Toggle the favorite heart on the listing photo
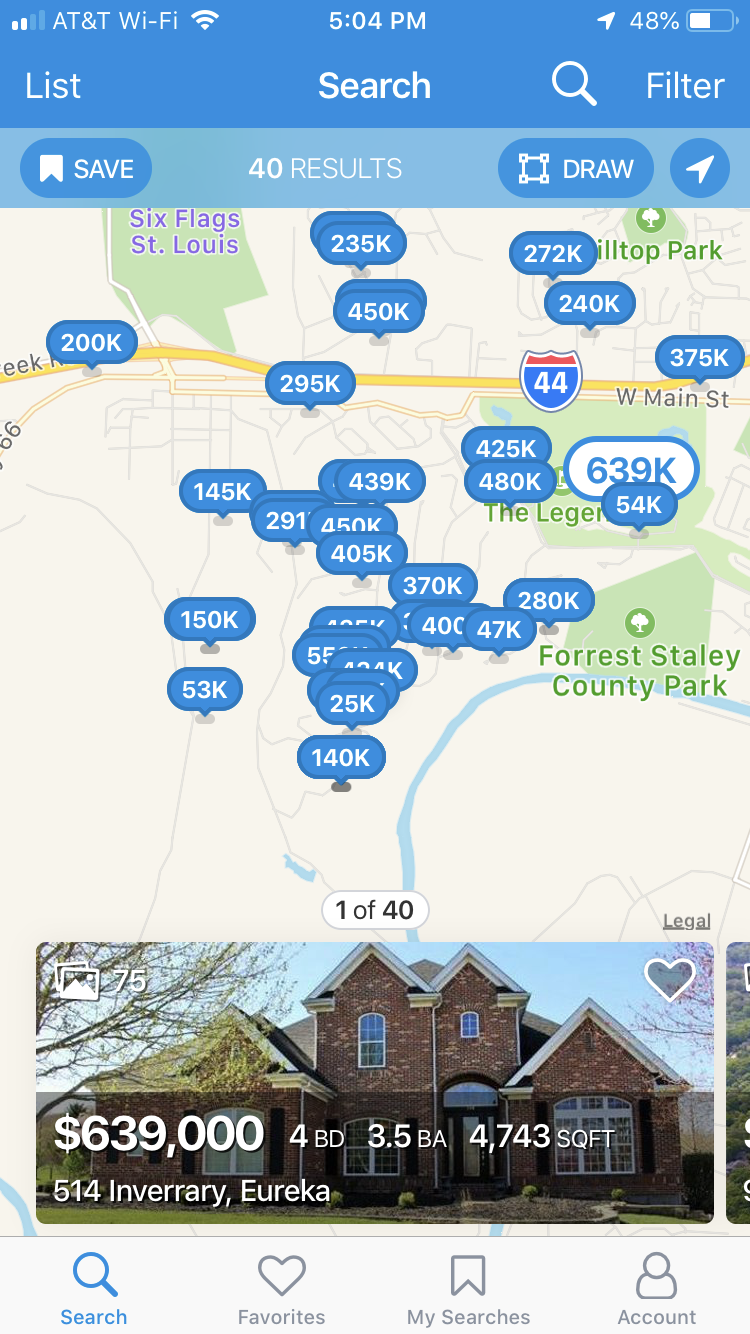The width and height of the screenshot is (750, 1334). 670,980
